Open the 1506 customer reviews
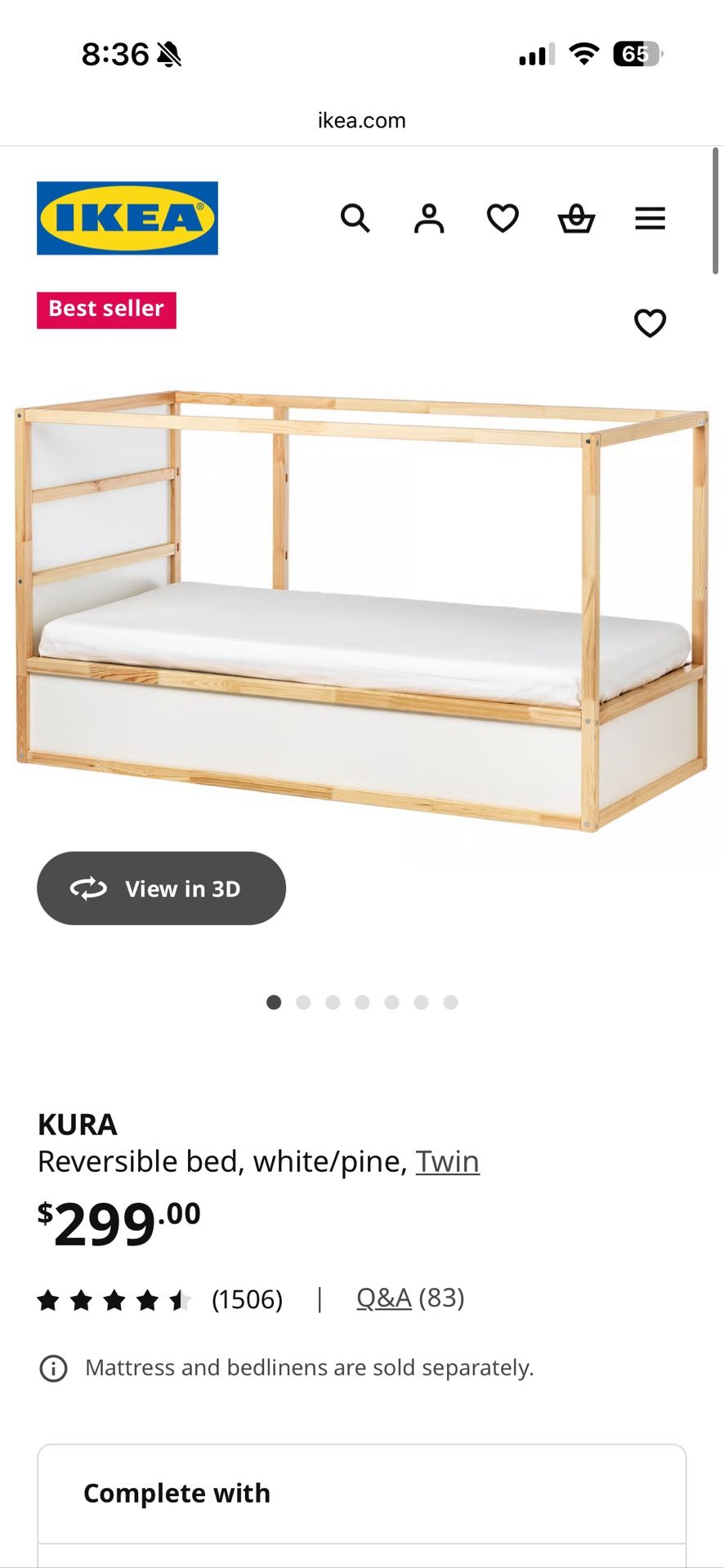 tap(247, 1299)
